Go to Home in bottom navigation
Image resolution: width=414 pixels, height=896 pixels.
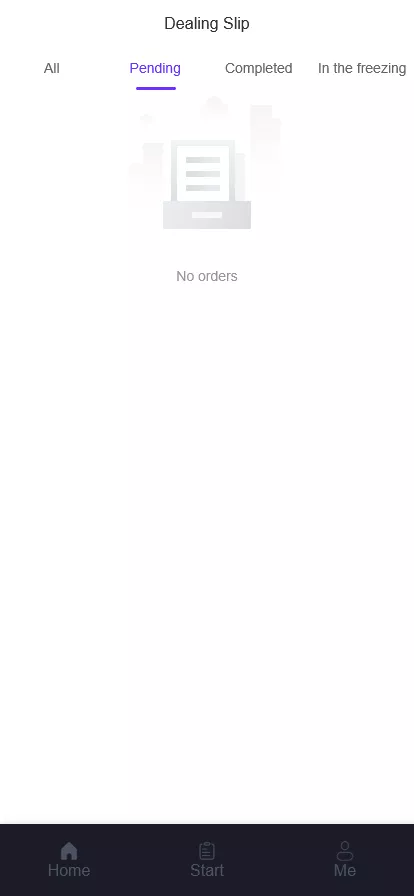click(69, 859)
